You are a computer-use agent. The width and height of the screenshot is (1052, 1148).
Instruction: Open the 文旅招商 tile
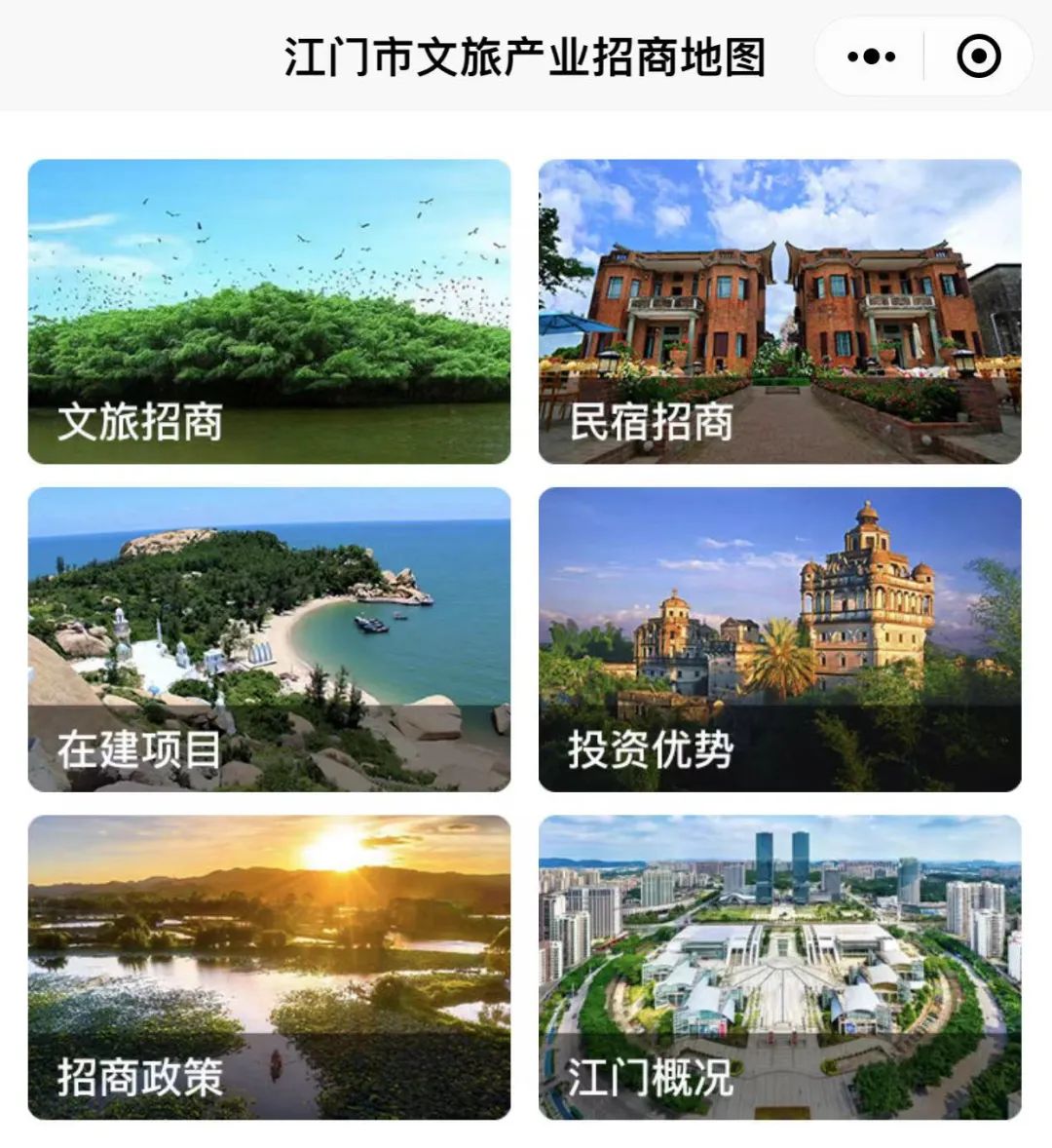tap(273, 307)
